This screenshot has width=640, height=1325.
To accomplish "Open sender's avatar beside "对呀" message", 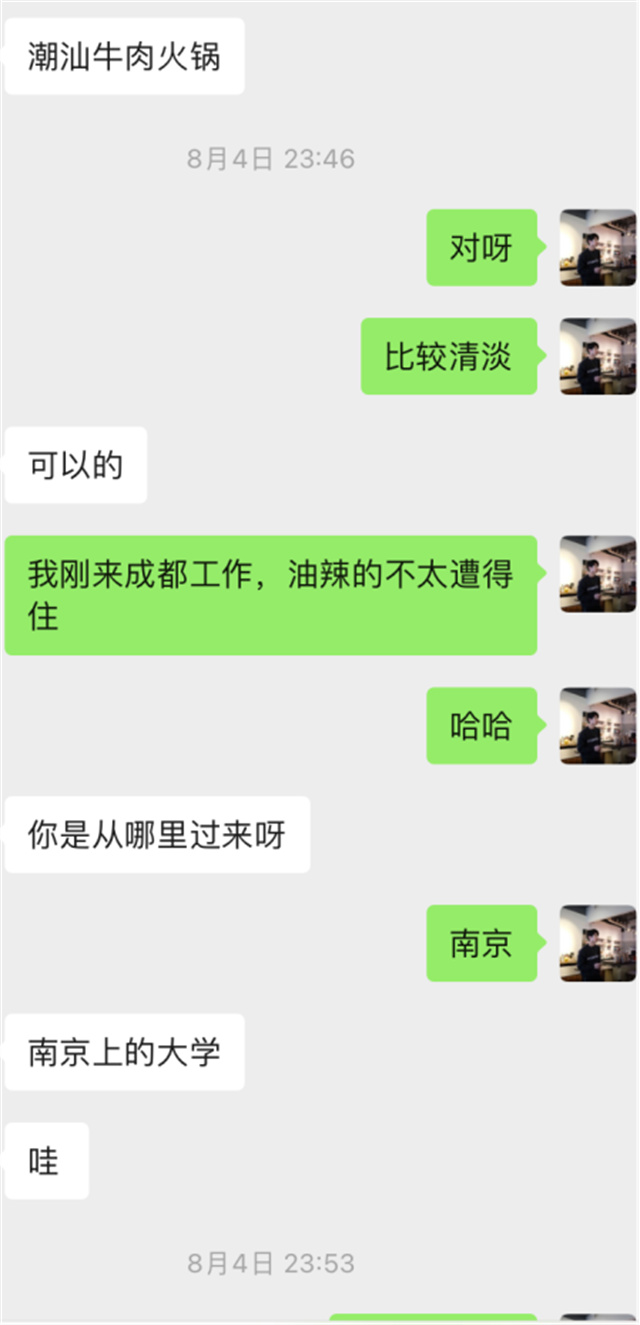I will click(x=597, y=248).
